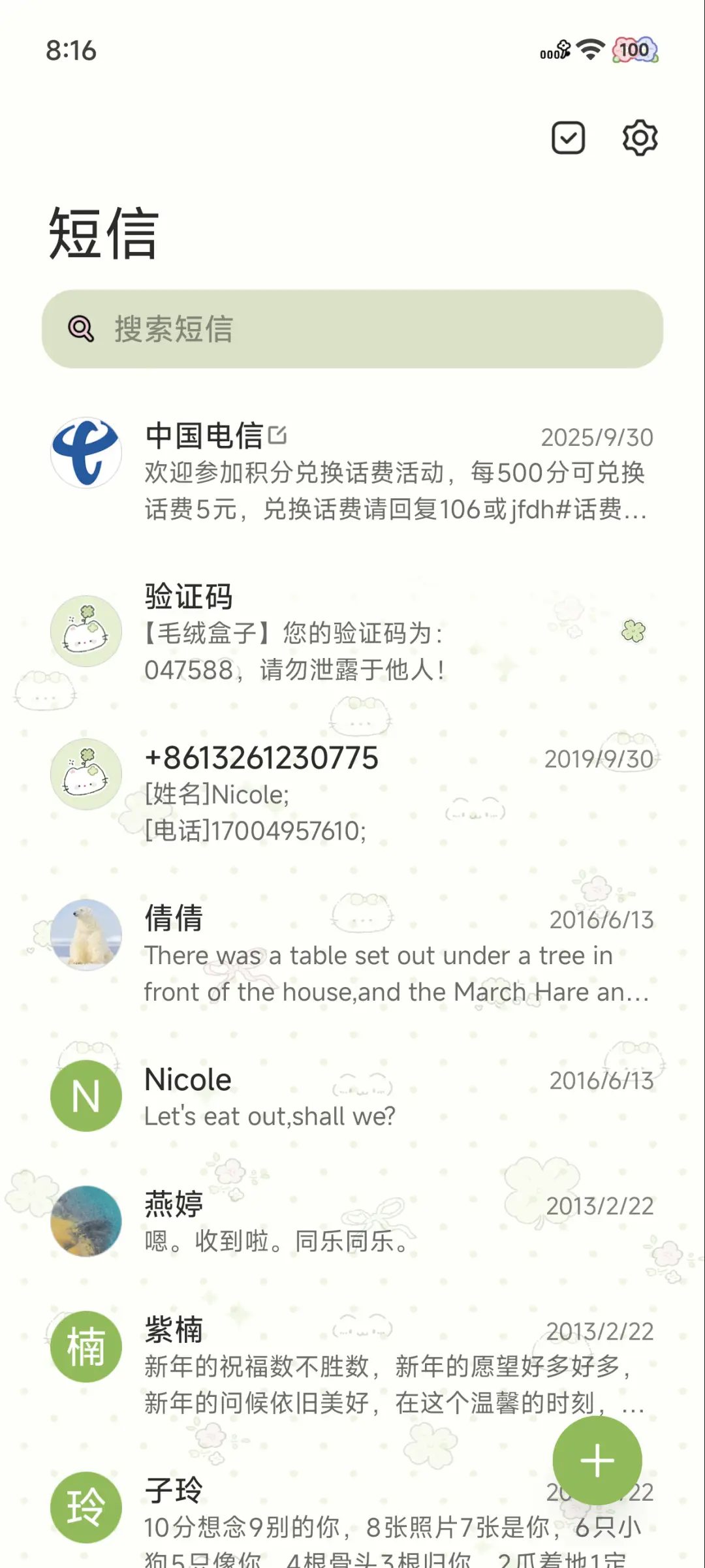Tap the new message plus button
The height and width of the screenshot is (1568, 705).
[597, 1461]
